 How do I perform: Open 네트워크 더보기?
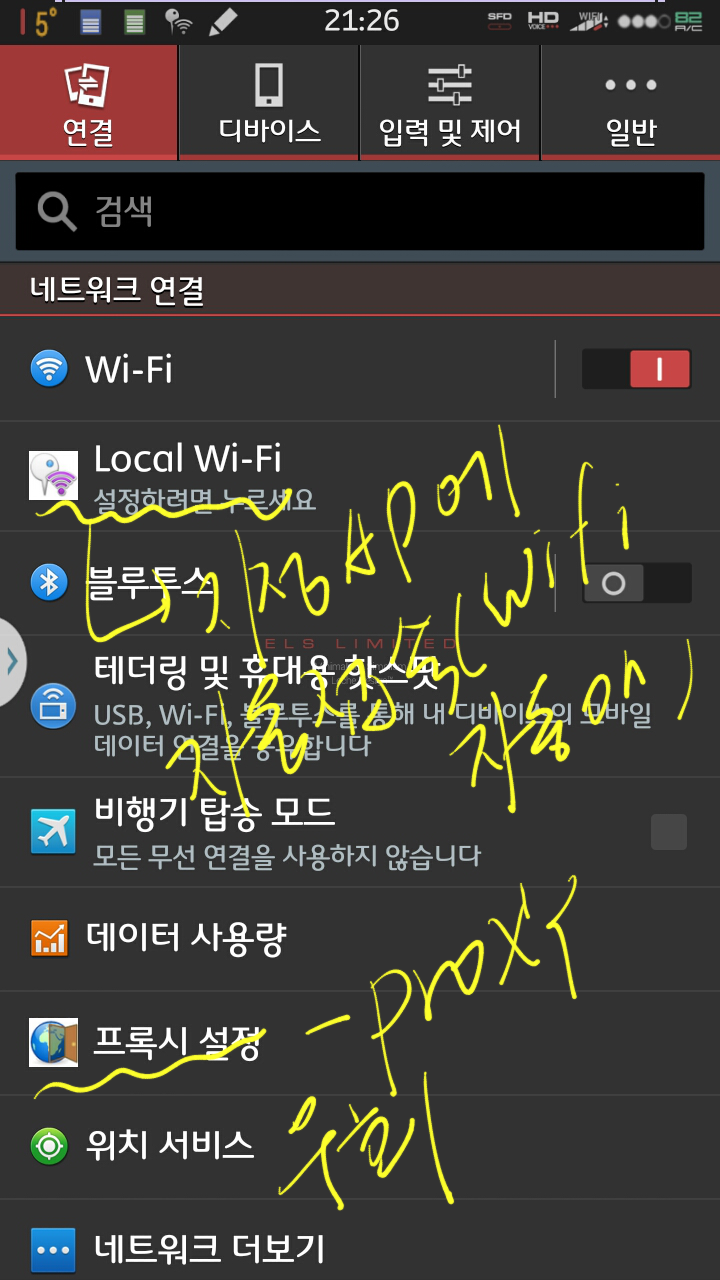pyautogui.click(x=300, y=1248)
